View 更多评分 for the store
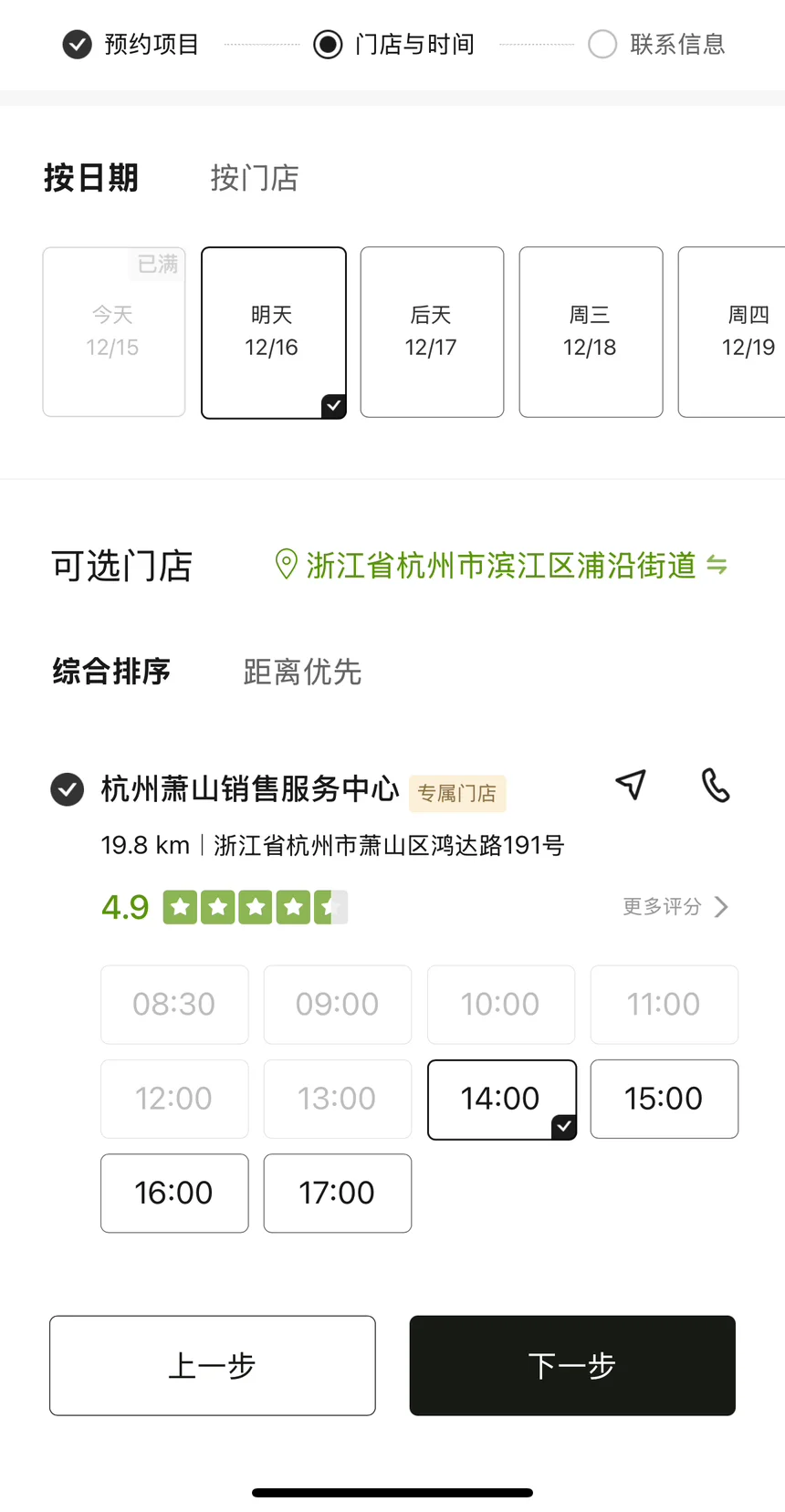785x1512 pixels. (x=675, y=906)
